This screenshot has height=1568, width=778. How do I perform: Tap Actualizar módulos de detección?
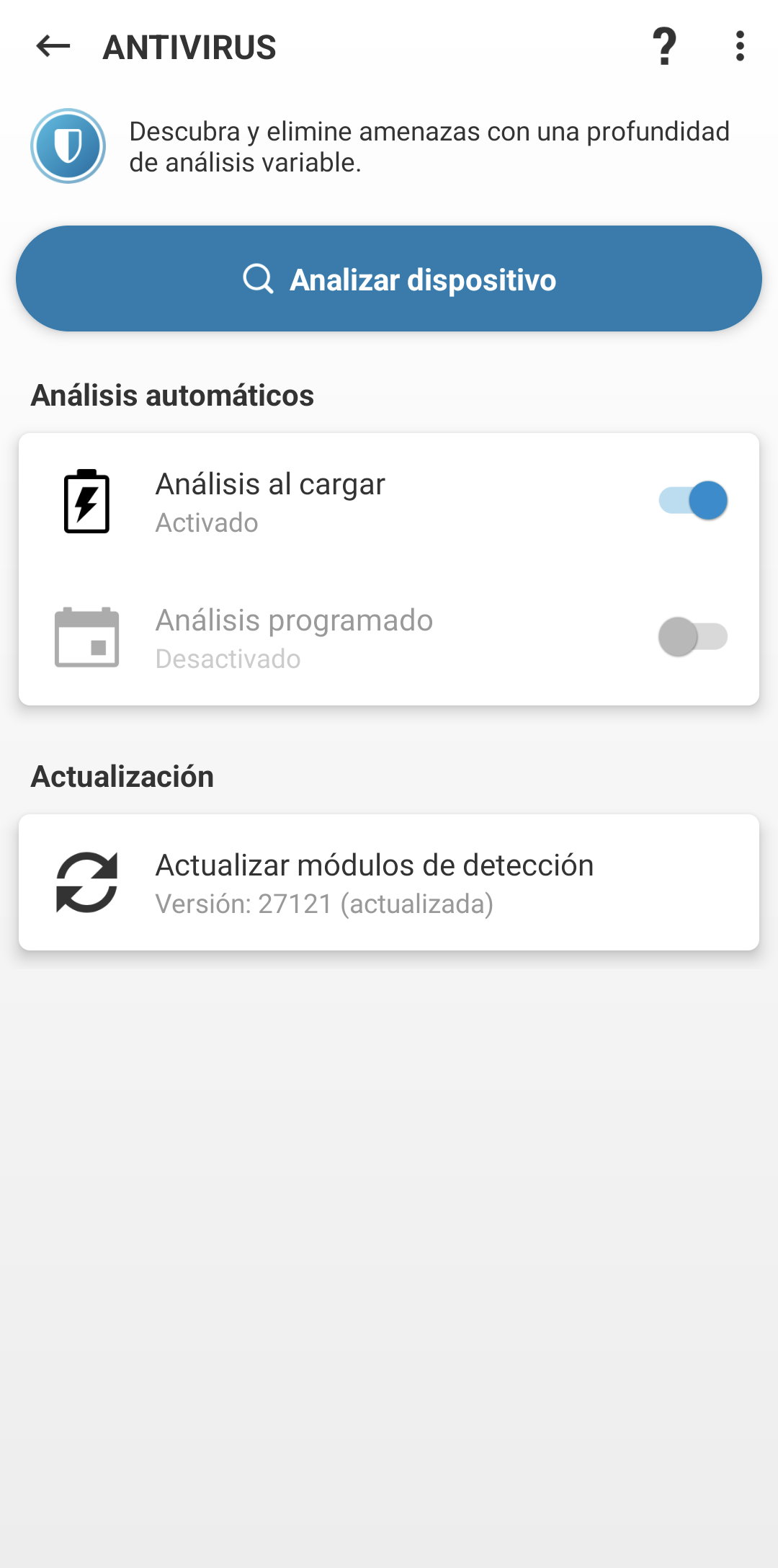(x=375, y=882)
